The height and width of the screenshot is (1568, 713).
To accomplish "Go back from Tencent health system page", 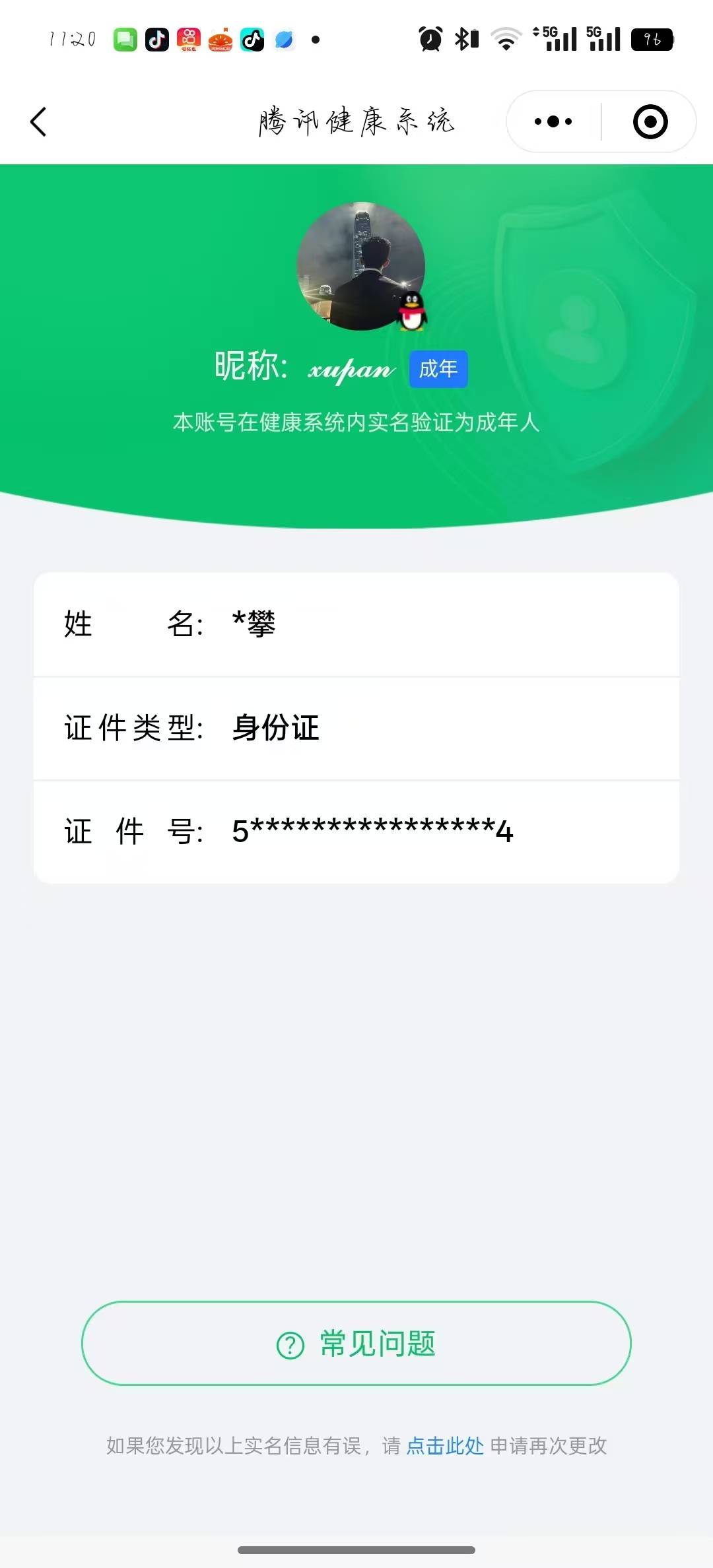I will [39, 122].
